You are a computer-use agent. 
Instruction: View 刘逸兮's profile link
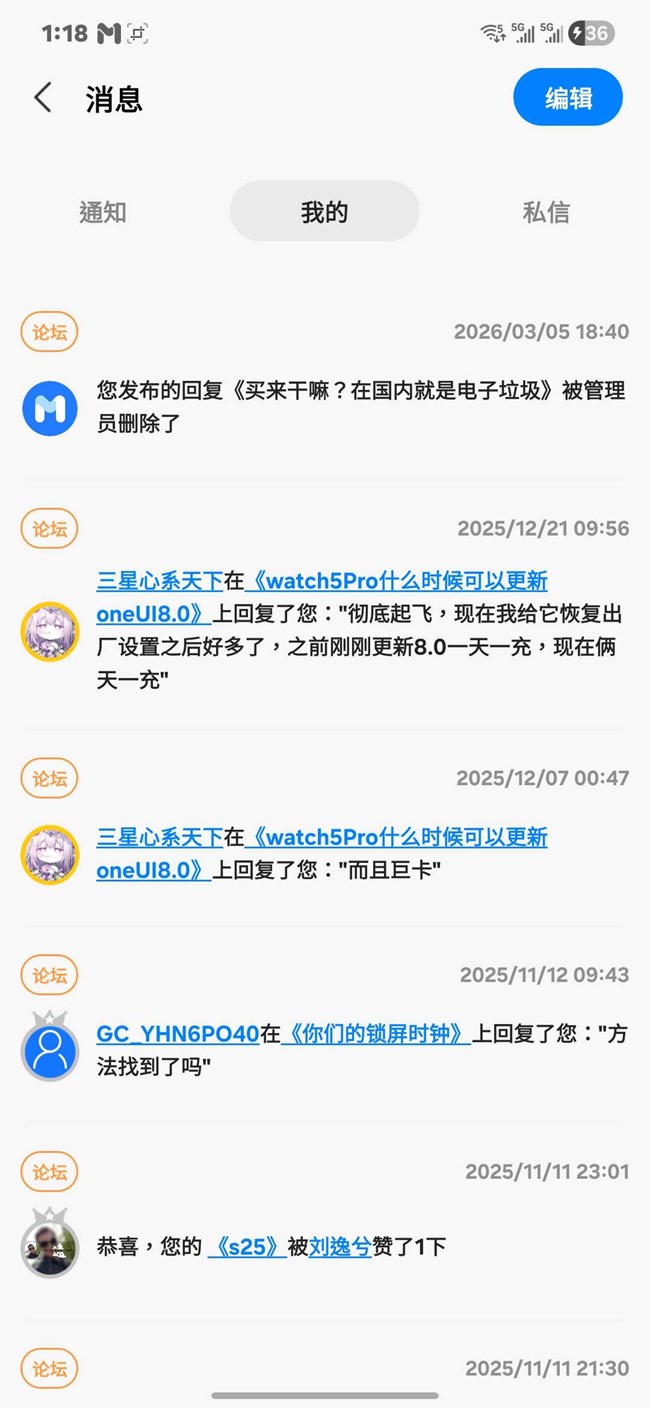pyautogui.click(x=340, y=1247)
